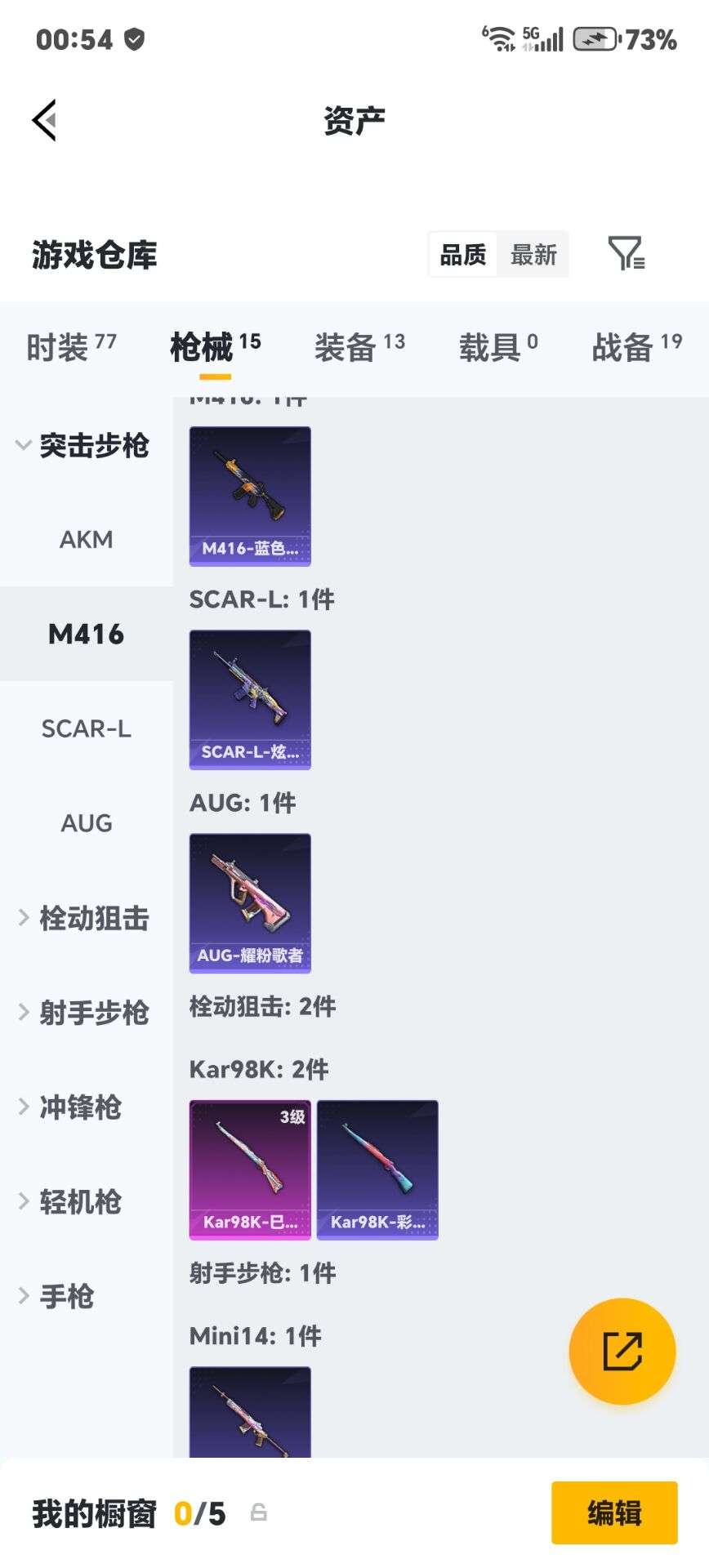The width and height of the screenshot is (709, 1568).
Task: Open the AUG-耀粉歌者 weapon card
Action: click(x=249, y=902)
